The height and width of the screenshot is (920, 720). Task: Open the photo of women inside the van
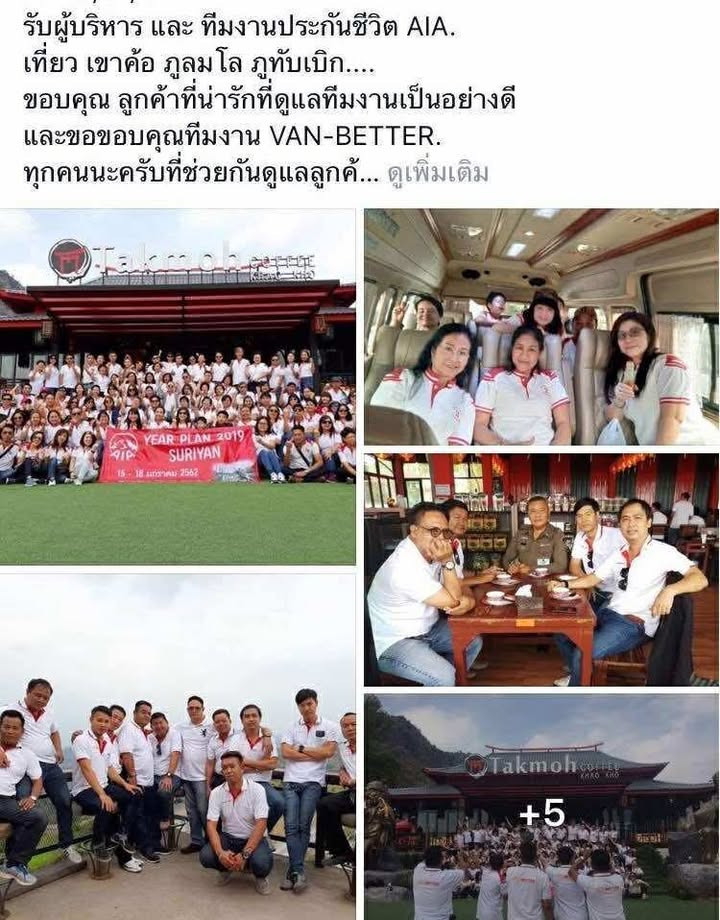(x=541, y=327)
